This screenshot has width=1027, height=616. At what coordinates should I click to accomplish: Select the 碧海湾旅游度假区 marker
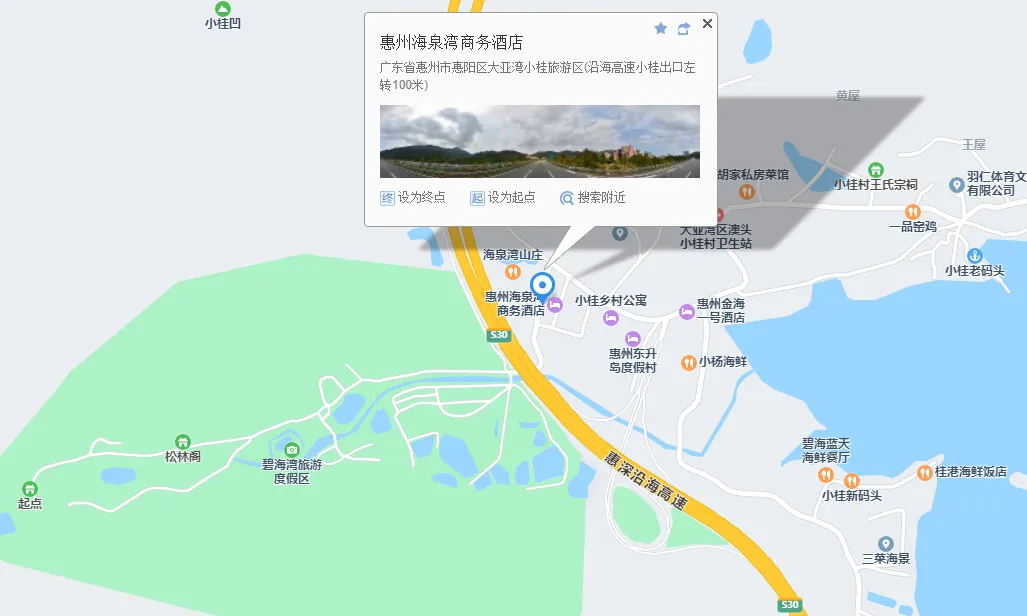[x=291, y=450]
